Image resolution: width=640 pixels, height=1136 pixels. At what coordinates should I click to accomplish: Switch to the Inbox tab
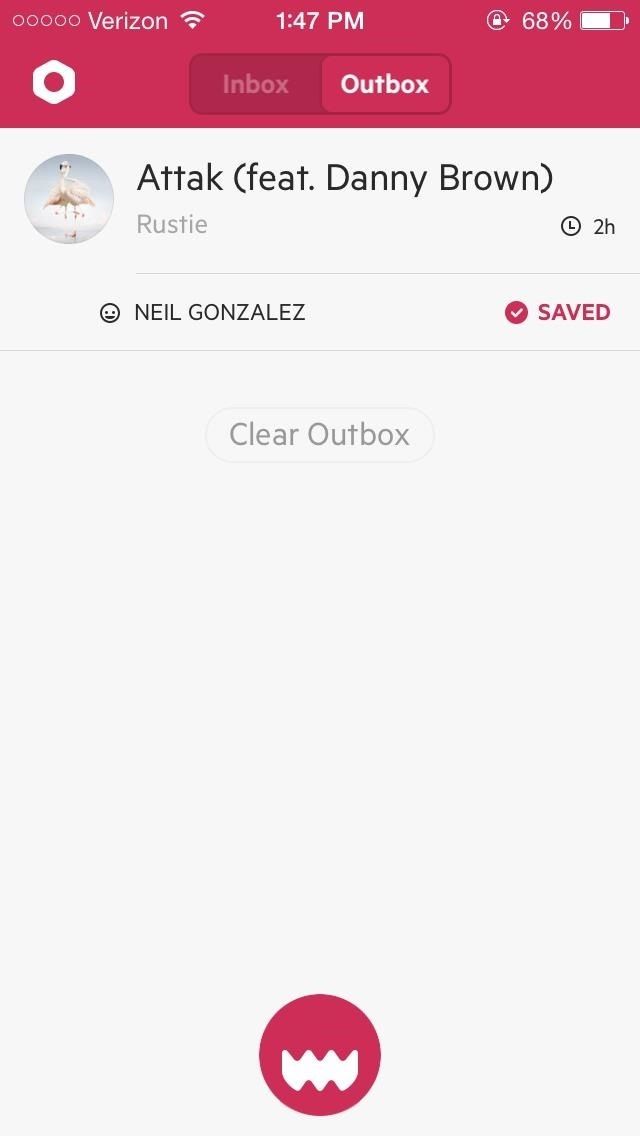pyautogui.click(x=256, y=84)
